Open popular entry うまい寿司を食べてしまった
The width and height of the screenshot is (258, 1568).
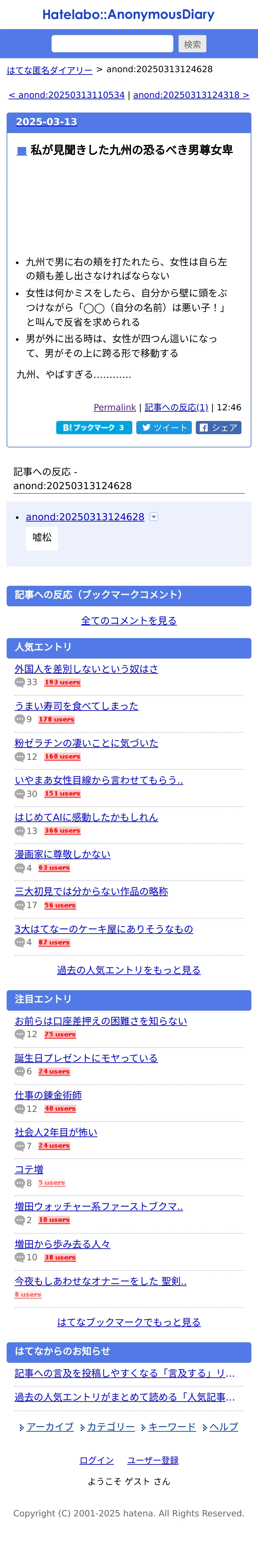coord(77,706)
